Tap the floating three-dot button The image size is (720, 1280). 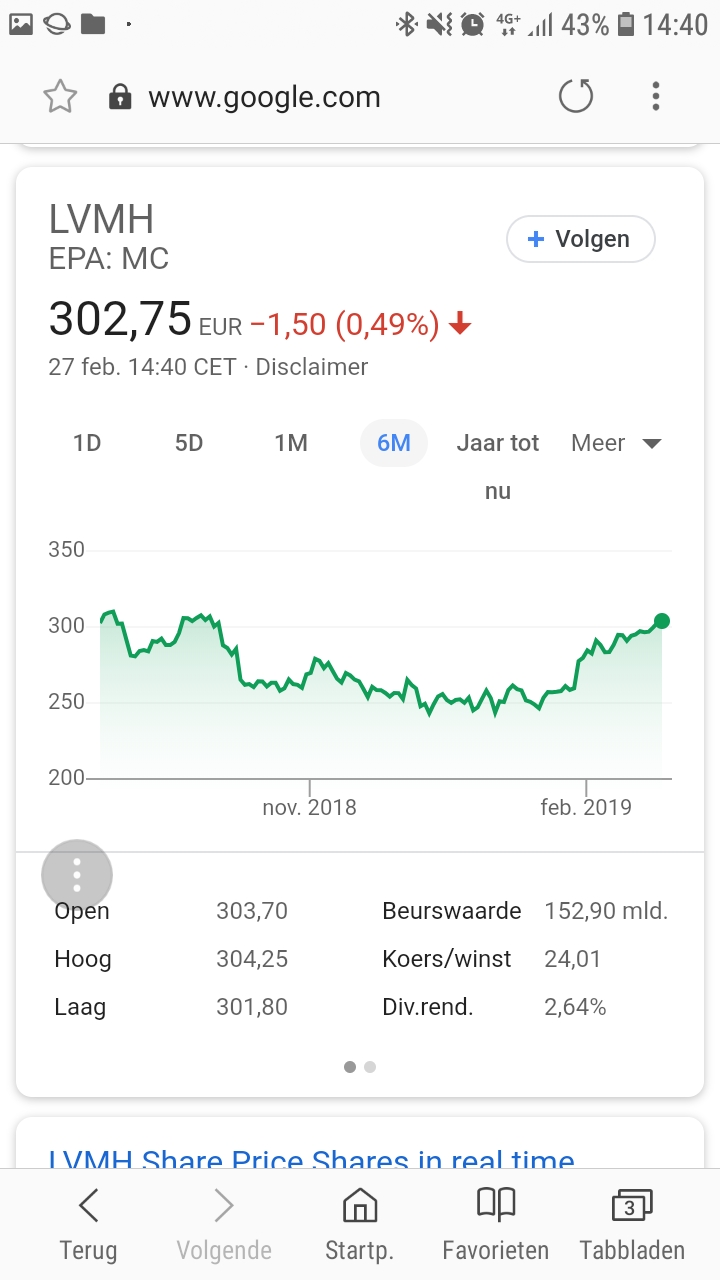[77, 875]
